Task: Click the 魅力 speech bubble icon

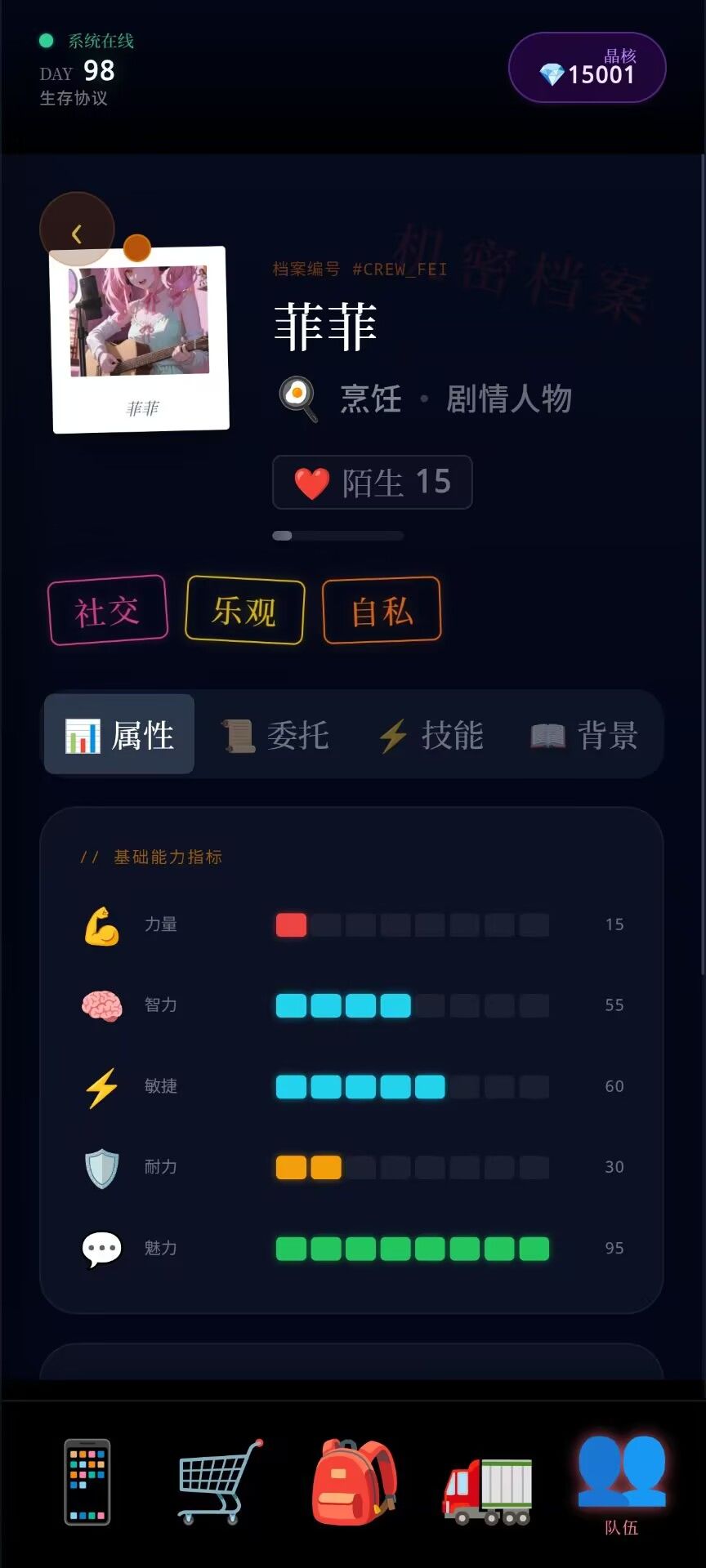Action: coord(102,1248)
